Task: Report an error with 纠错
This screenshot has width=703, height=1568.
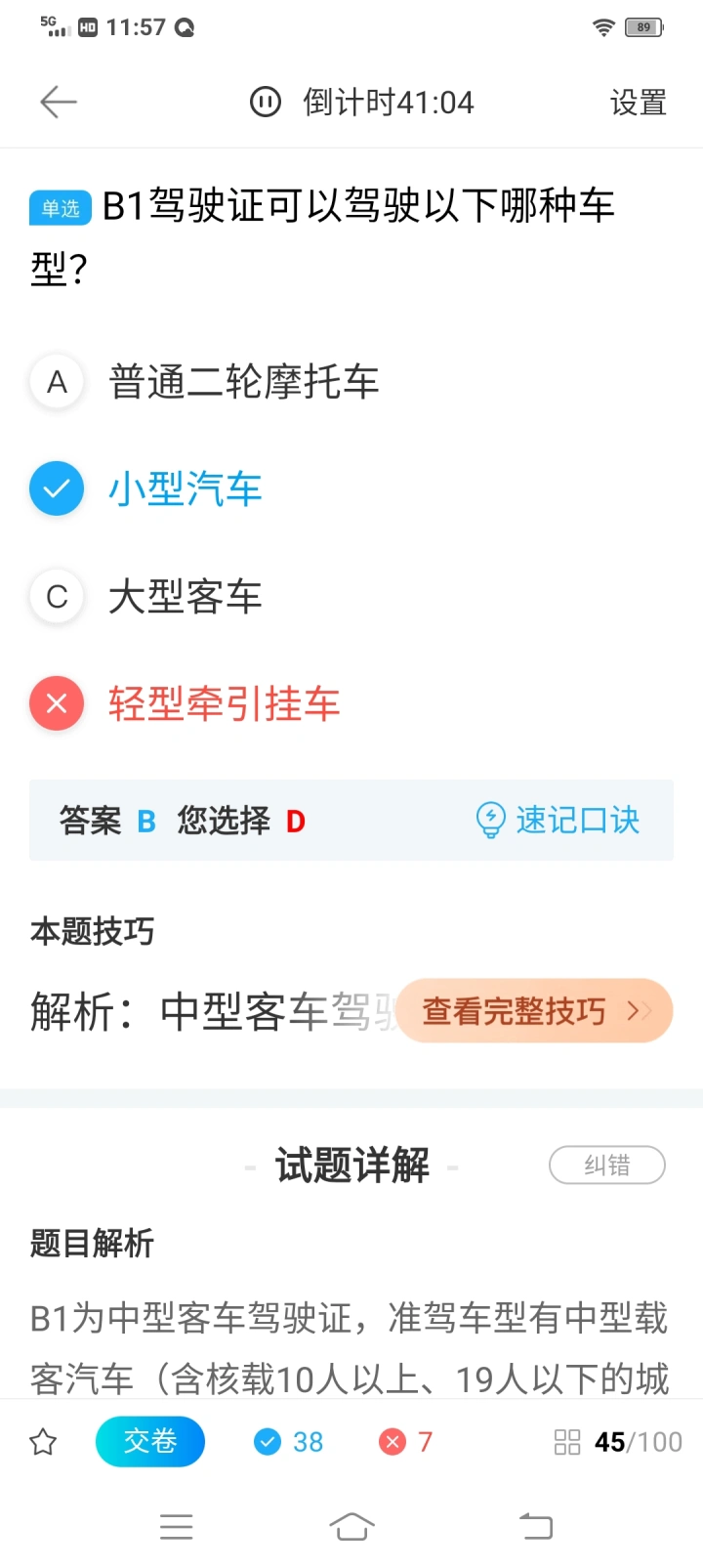Action: coord(607,1165)
